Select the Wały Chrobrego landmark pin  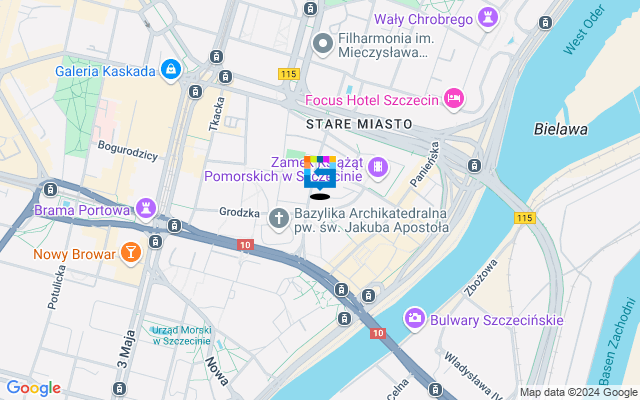pyautogui.click(x=487, y=18)
